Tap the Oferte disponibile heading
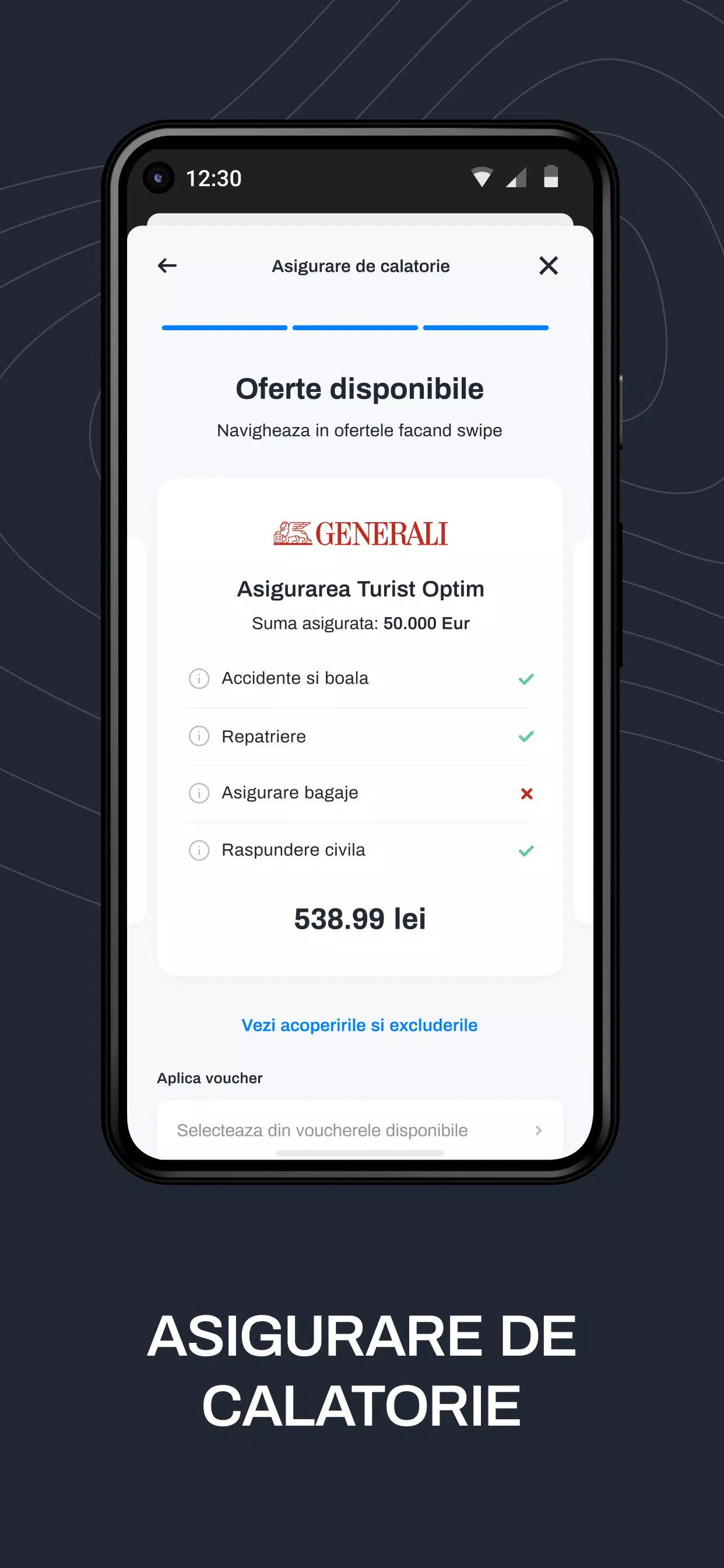 point(360,388)
